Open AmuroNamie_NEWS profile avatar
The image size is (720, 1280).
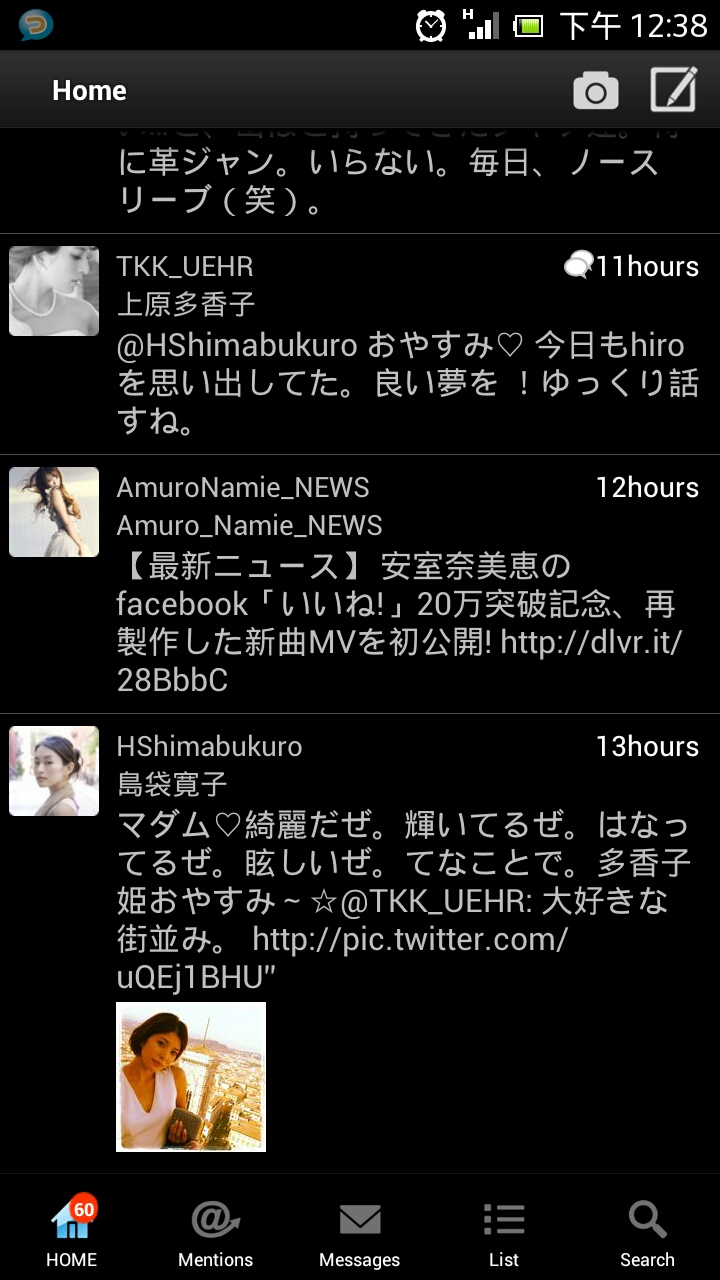click(54, 512)
